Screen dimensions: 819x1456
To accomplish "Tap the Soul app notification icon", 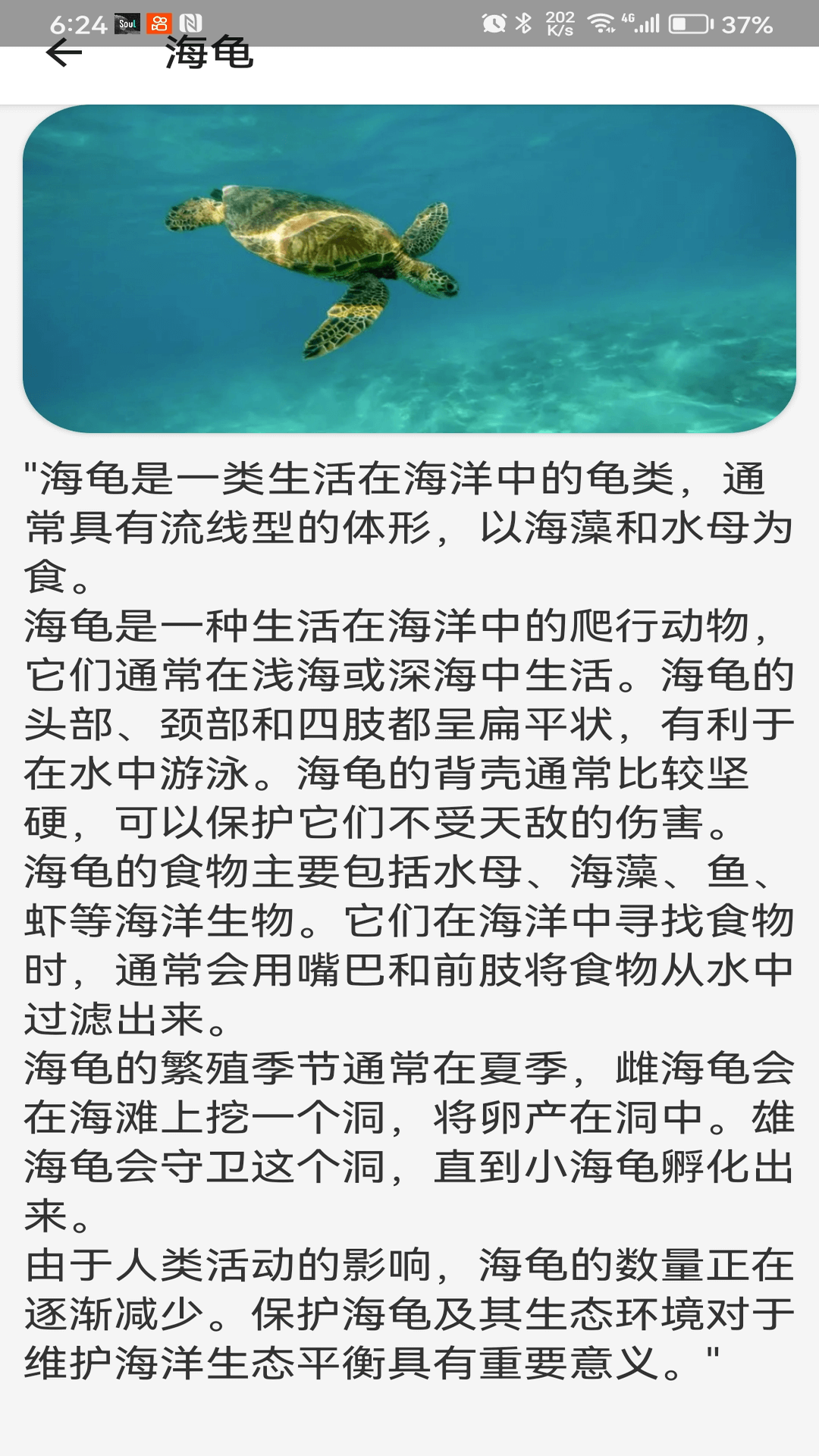I will [x=126, y=24].
